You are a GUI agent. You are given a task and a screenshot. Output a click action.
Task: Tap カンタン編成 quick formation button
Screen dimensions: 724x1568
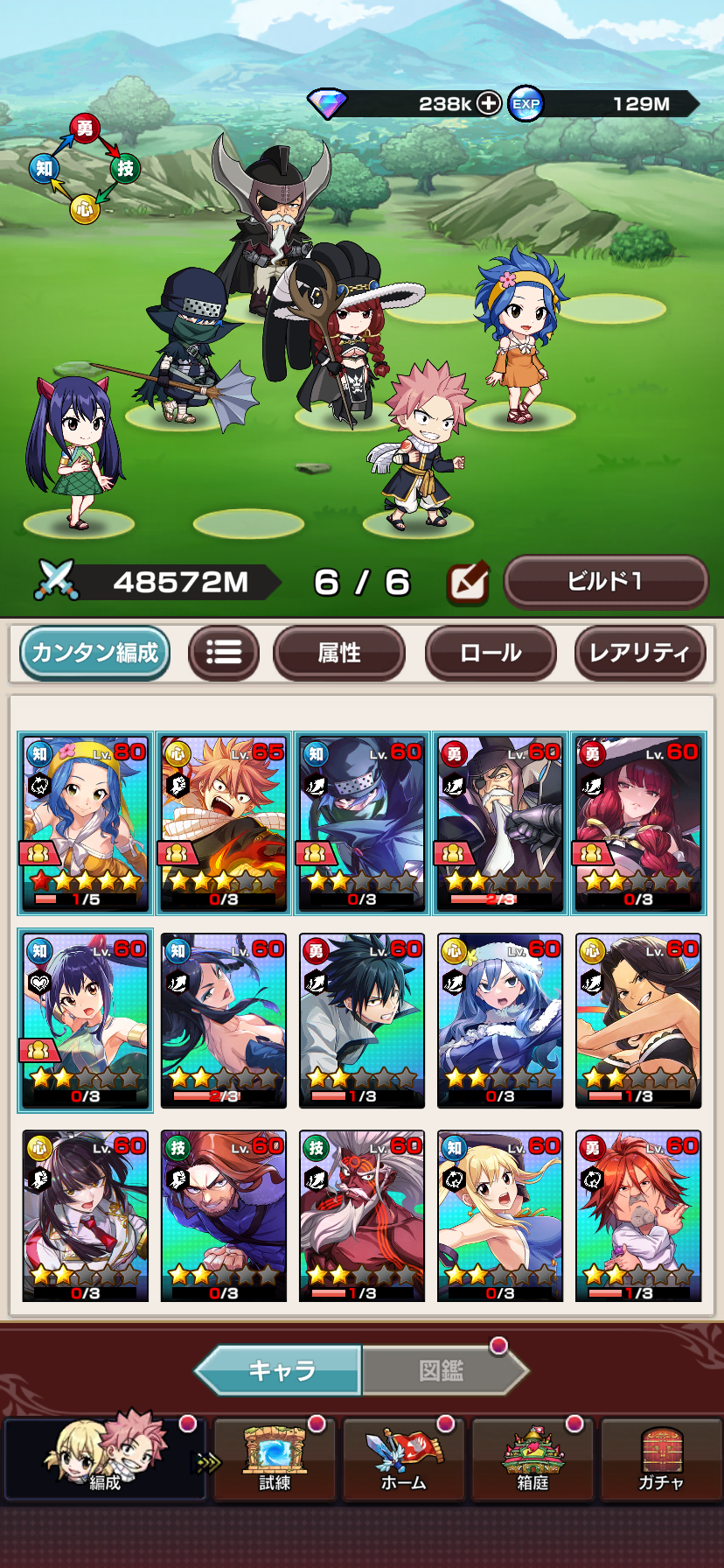pyautogui.click(x=94, y=653)
